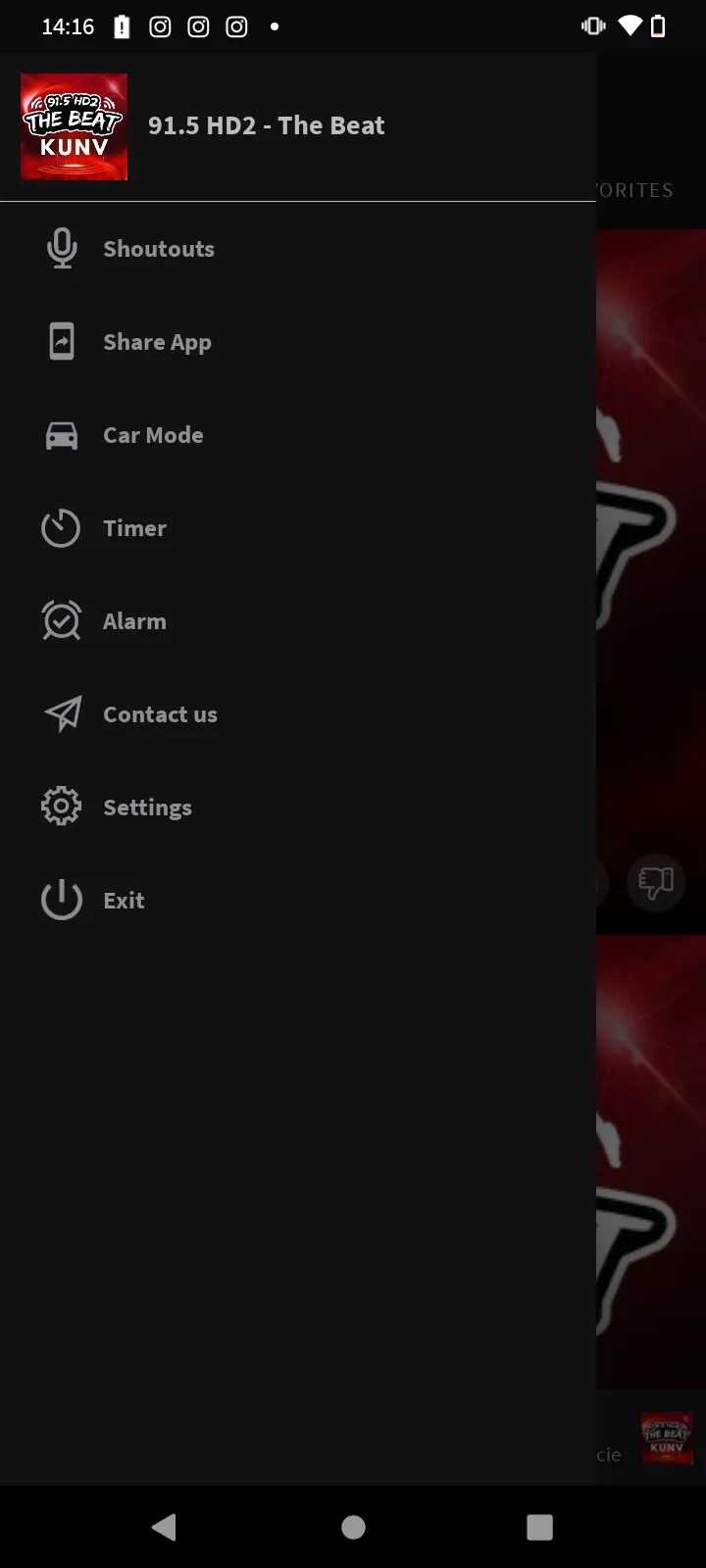The image size is (706, 1568).
Task: Tap the system back button
Action: point(164,1526)
